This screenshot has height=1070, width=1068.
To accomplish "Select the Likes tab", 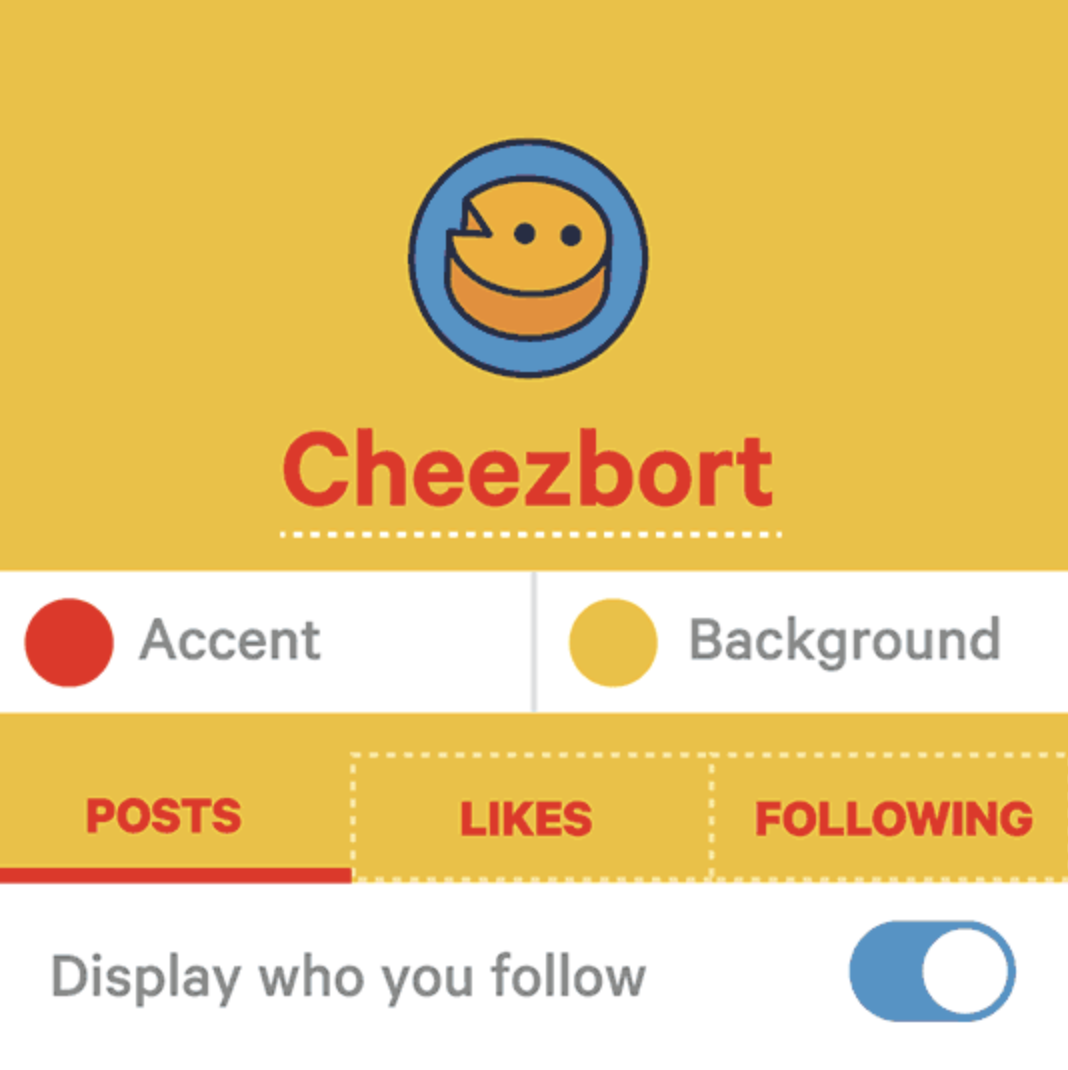I will click(x=531, y=818).
